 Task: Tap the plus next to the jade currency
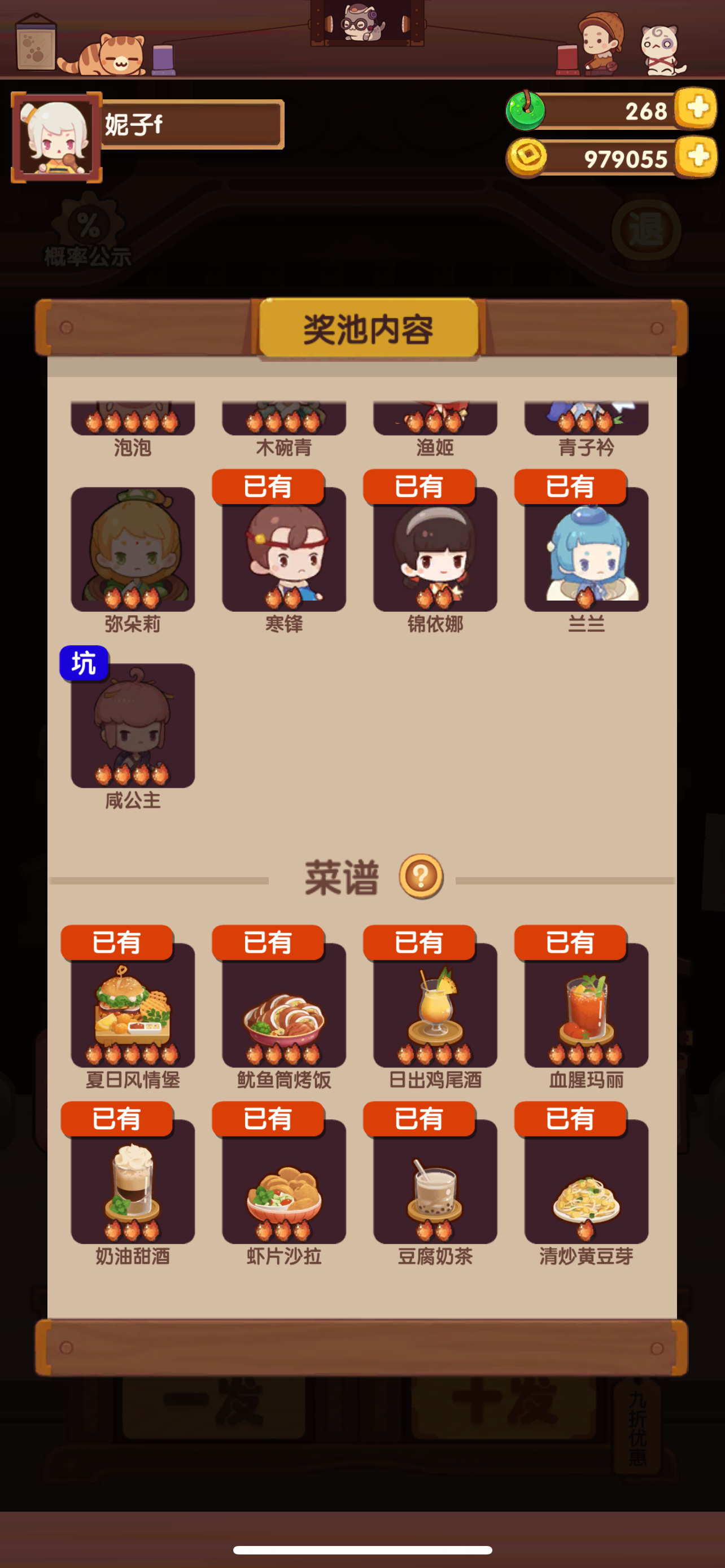tap(696, 110)
